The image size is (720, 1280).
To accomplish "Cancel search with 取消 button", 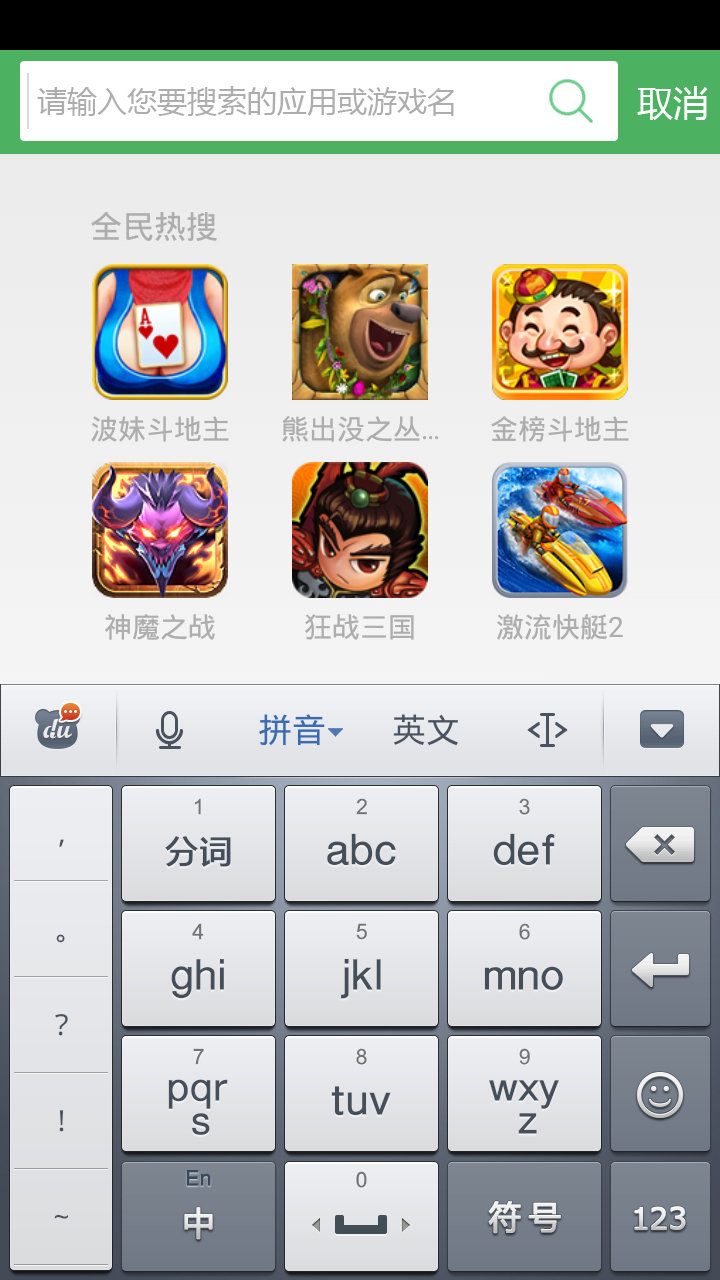I will coord(672,103).
